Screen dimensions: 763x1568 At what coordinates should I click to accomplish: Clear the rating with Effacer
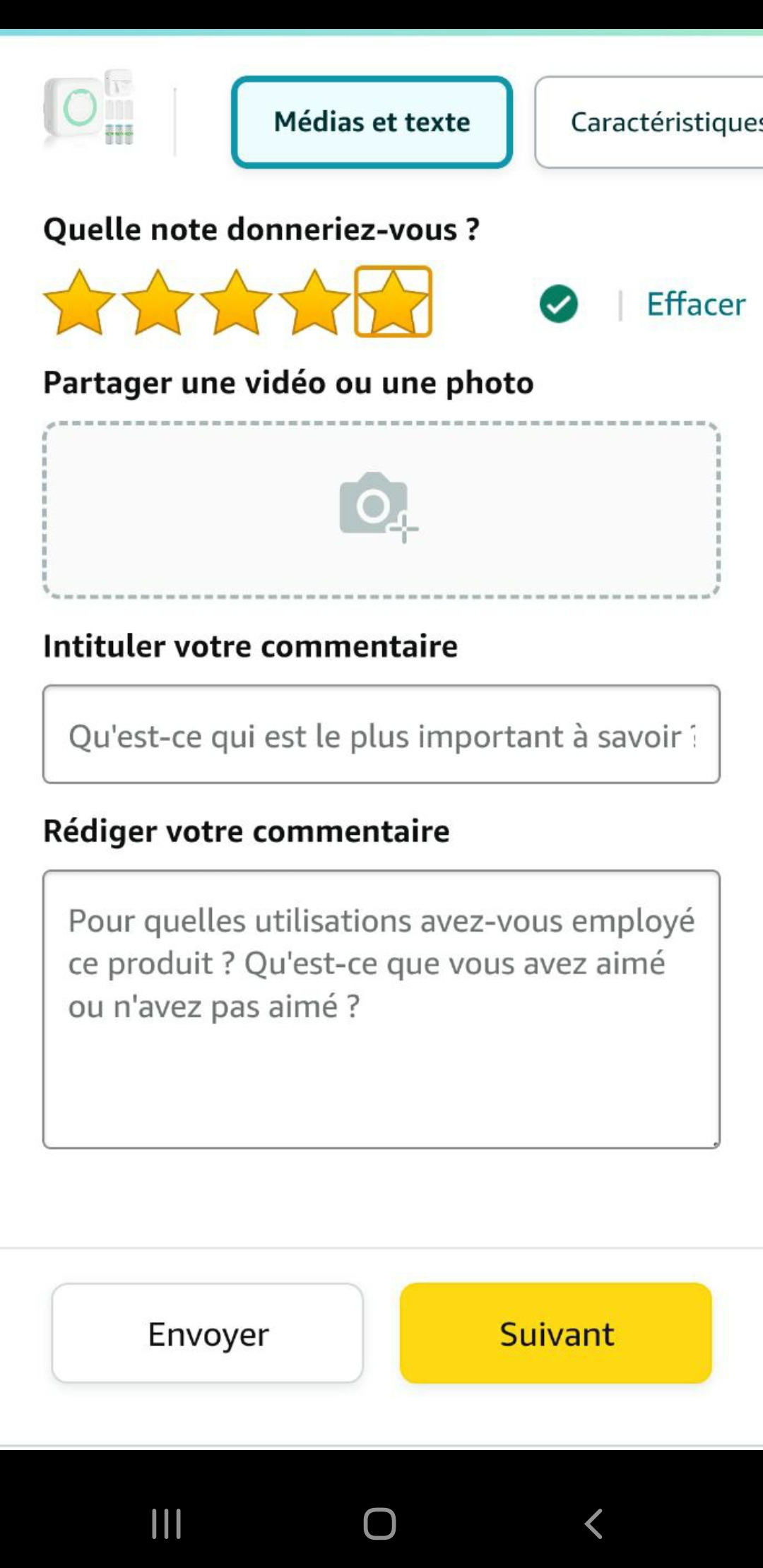(695, 304)
